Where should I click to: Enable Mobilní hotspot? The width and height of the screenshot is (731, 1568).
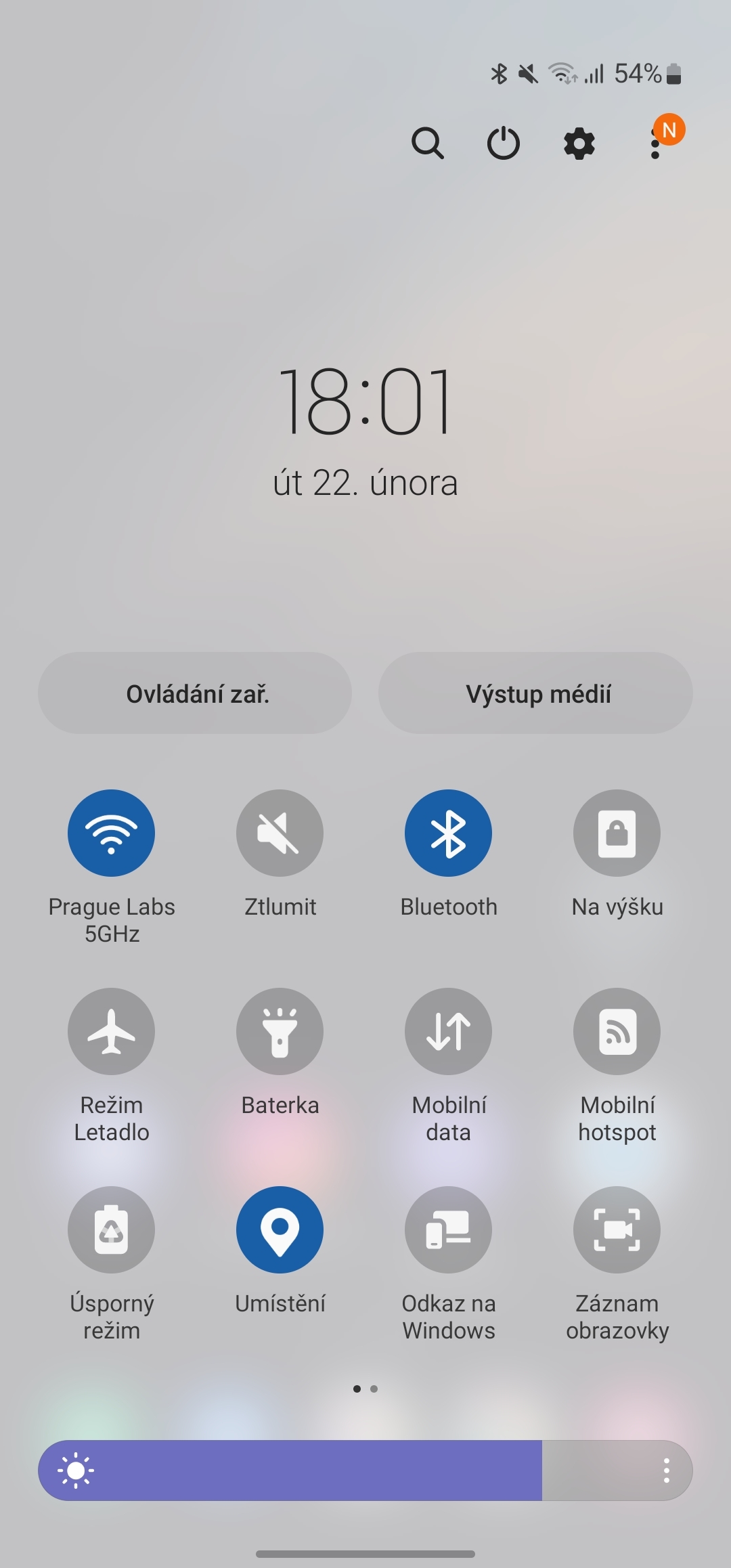[617, 1031]
